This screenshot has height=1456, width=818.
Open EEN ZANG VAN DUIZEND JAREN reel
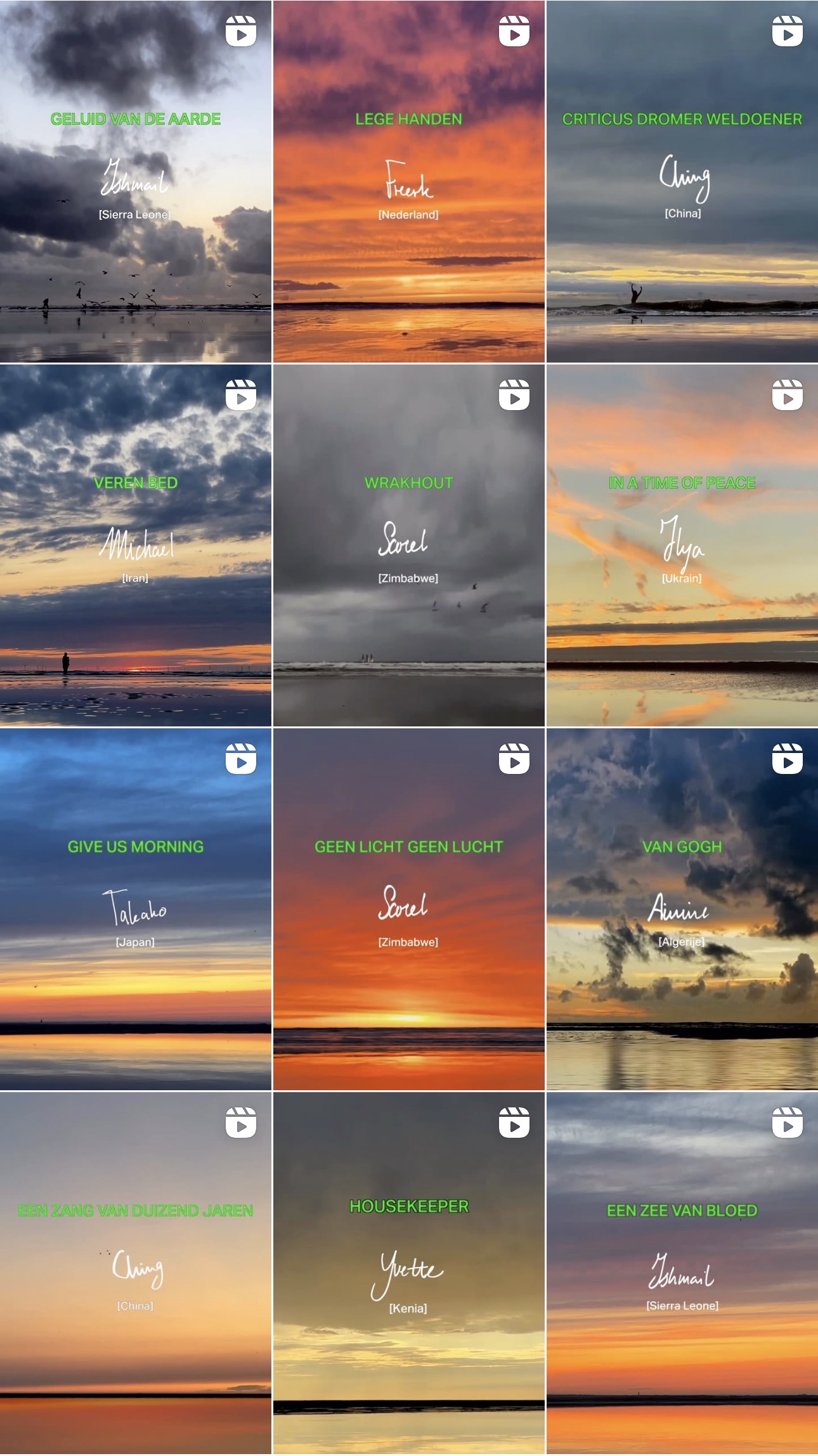136,1273
